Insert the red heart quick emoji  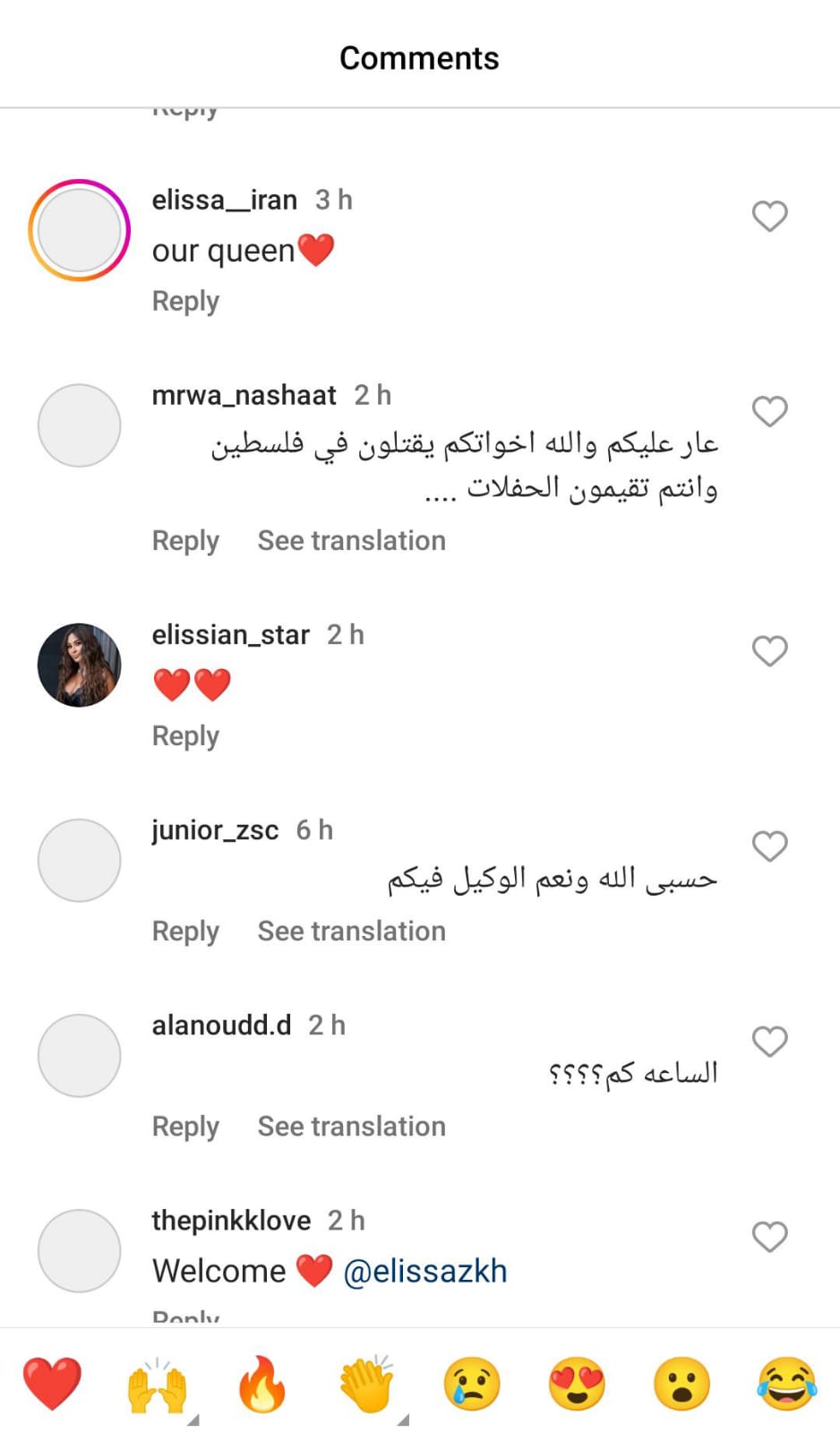pos(52,1383)
